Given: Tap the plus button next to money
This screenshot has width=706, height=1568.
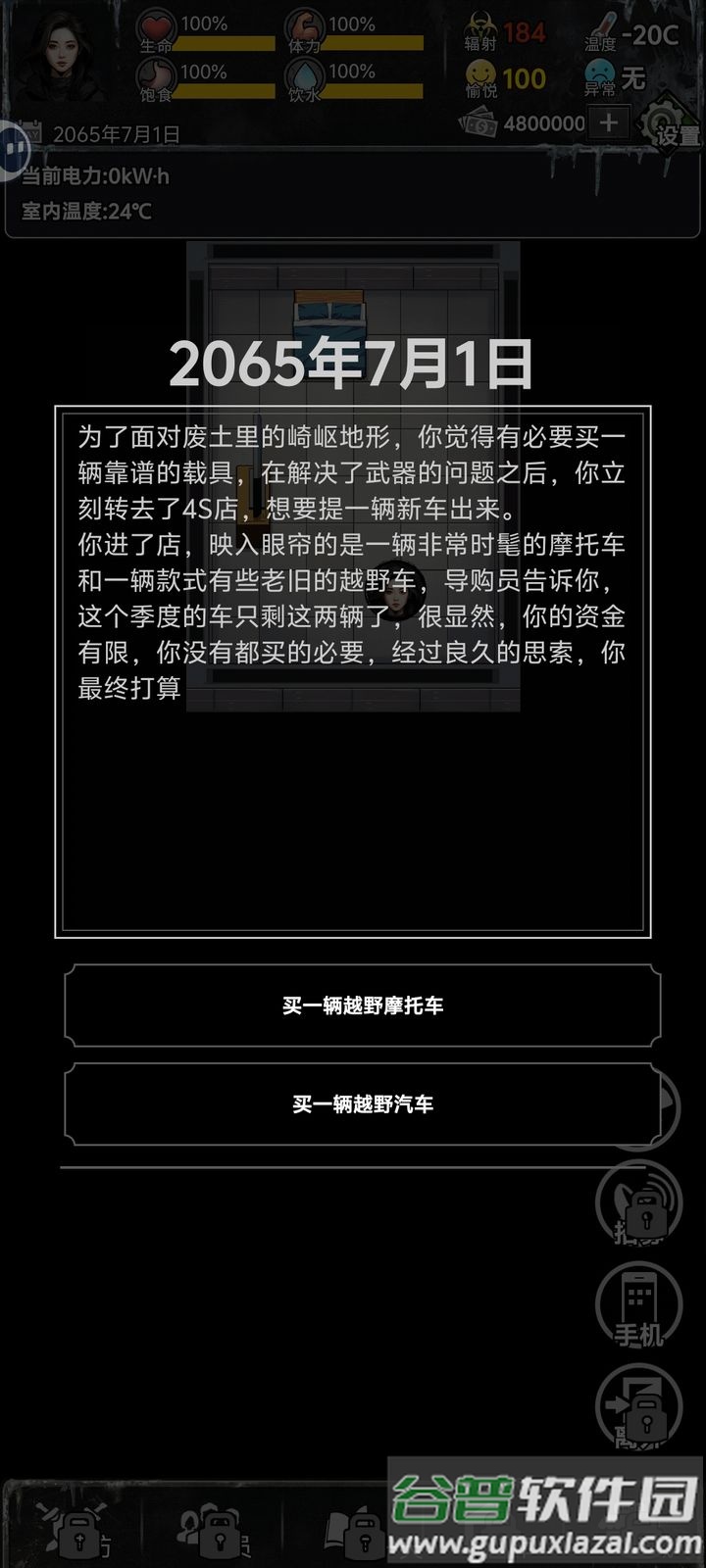Looking at the screenshot, I should pos(609,122).
